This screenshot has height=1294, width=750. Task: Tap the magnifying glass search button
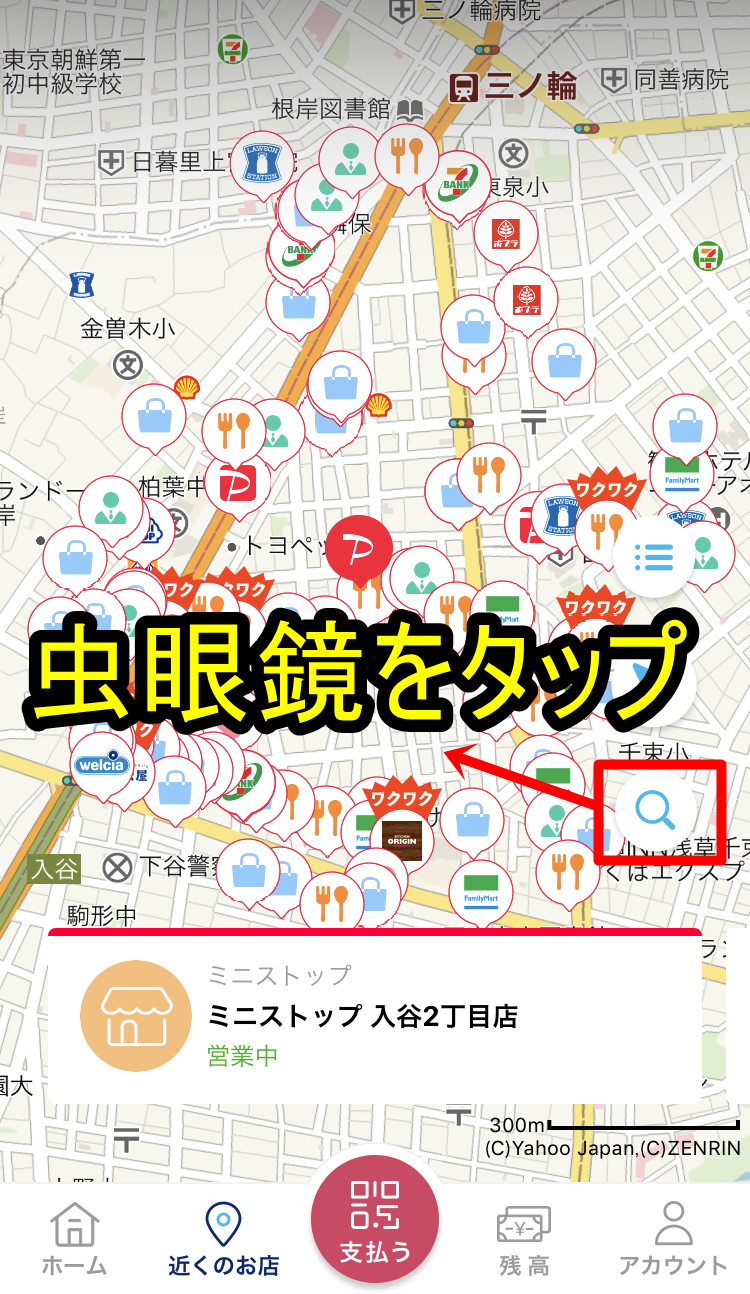click(x=656, y=810)
